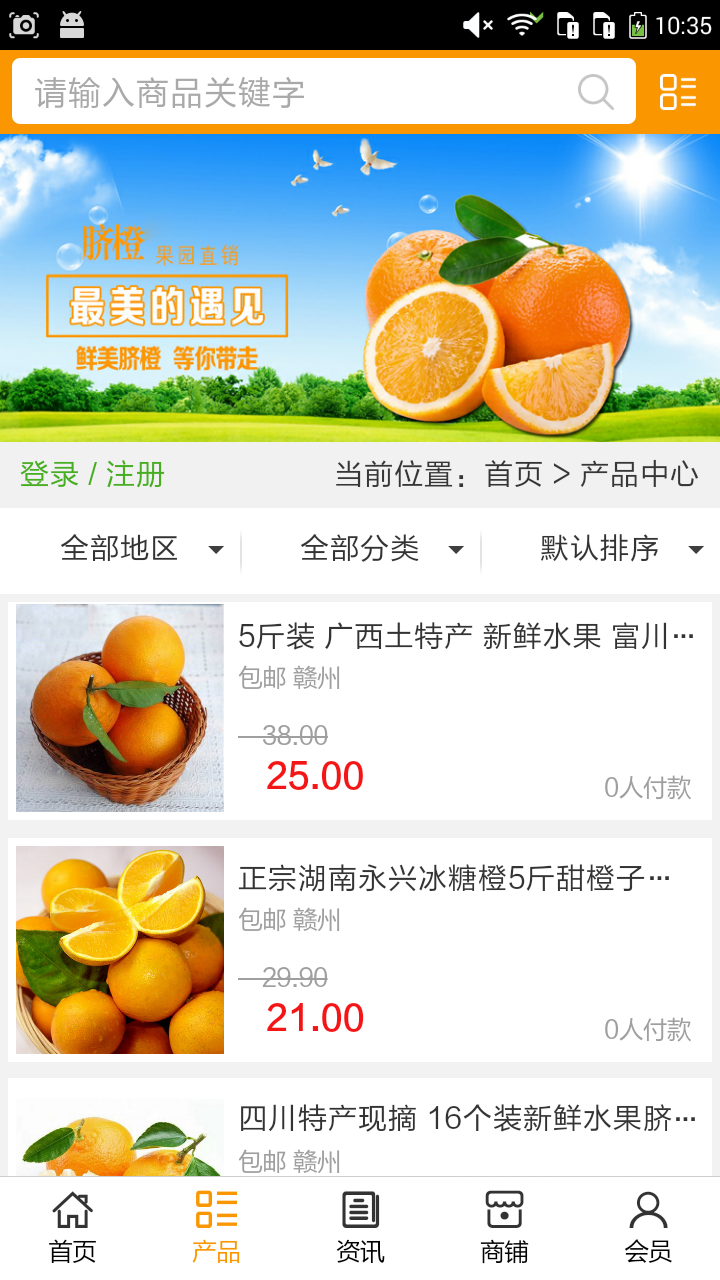
Task: Open the 会员 member tab
Action: click(x=648, y=1226)
